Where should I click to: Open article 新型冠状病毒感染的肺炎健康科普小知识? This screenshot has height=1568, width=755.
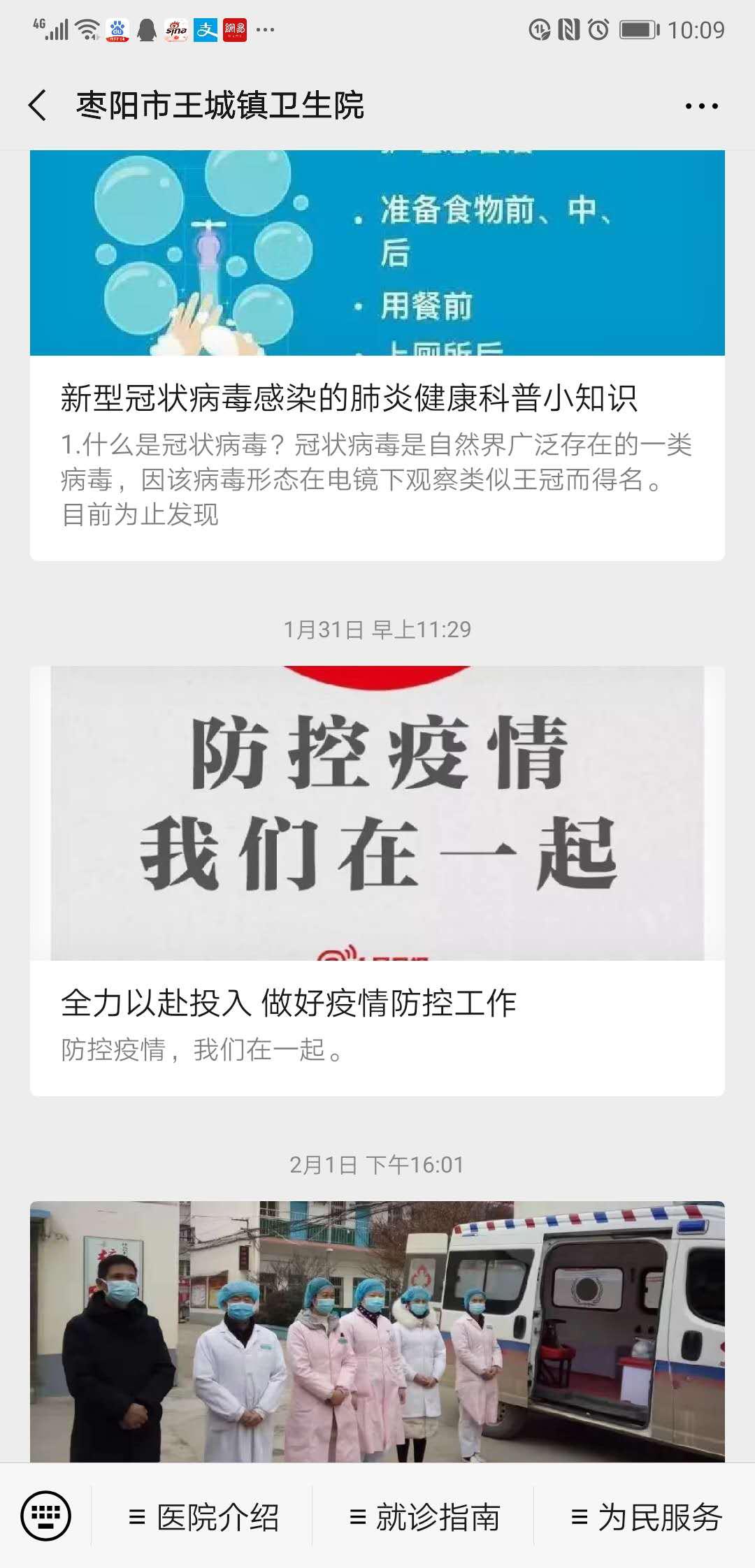pos(348,399)
